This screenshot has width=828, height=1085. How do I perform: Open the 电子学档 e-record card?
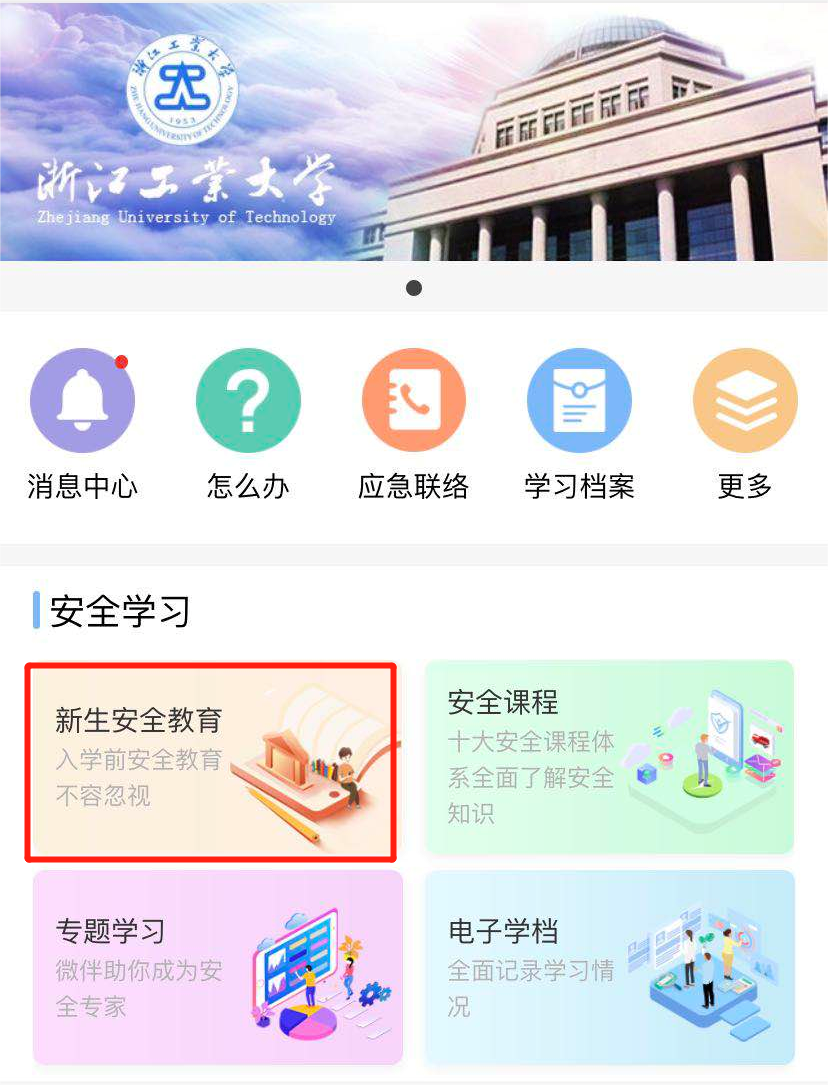point(610,967)
